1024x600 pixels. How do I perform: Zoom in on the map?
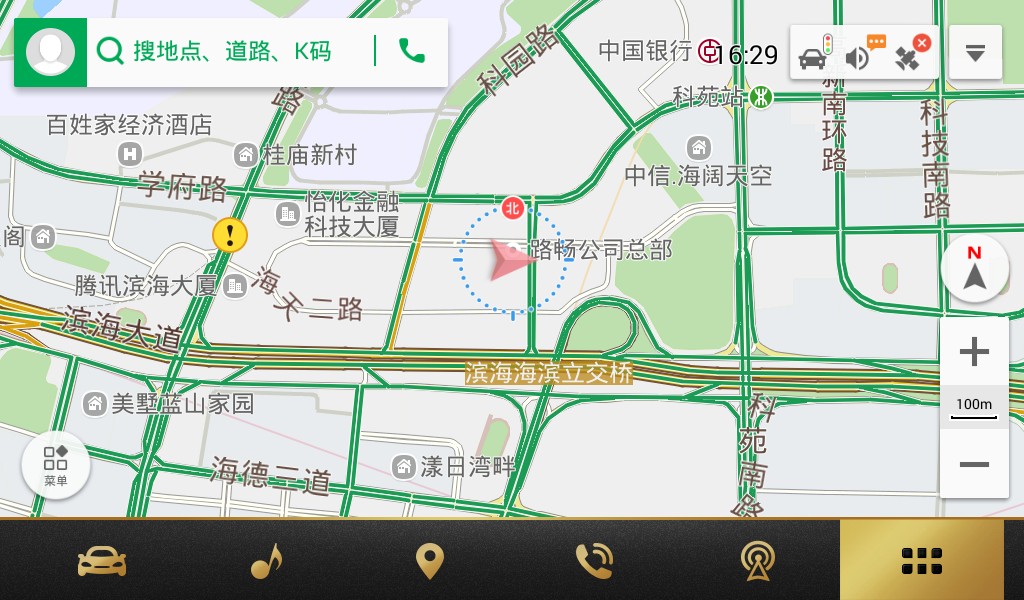[974, 352]
